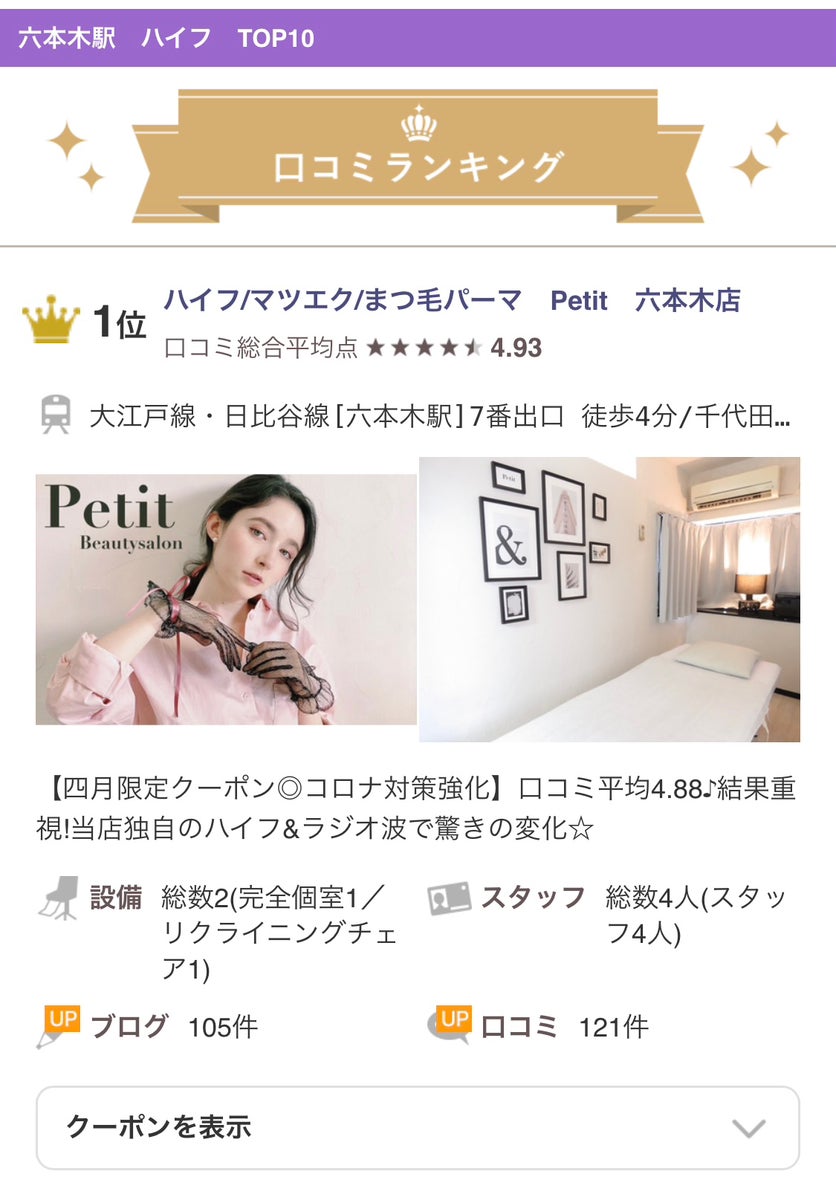View the ブログ 105件 blog posts
This screenshot has height=1200, width=836.
172,1027
